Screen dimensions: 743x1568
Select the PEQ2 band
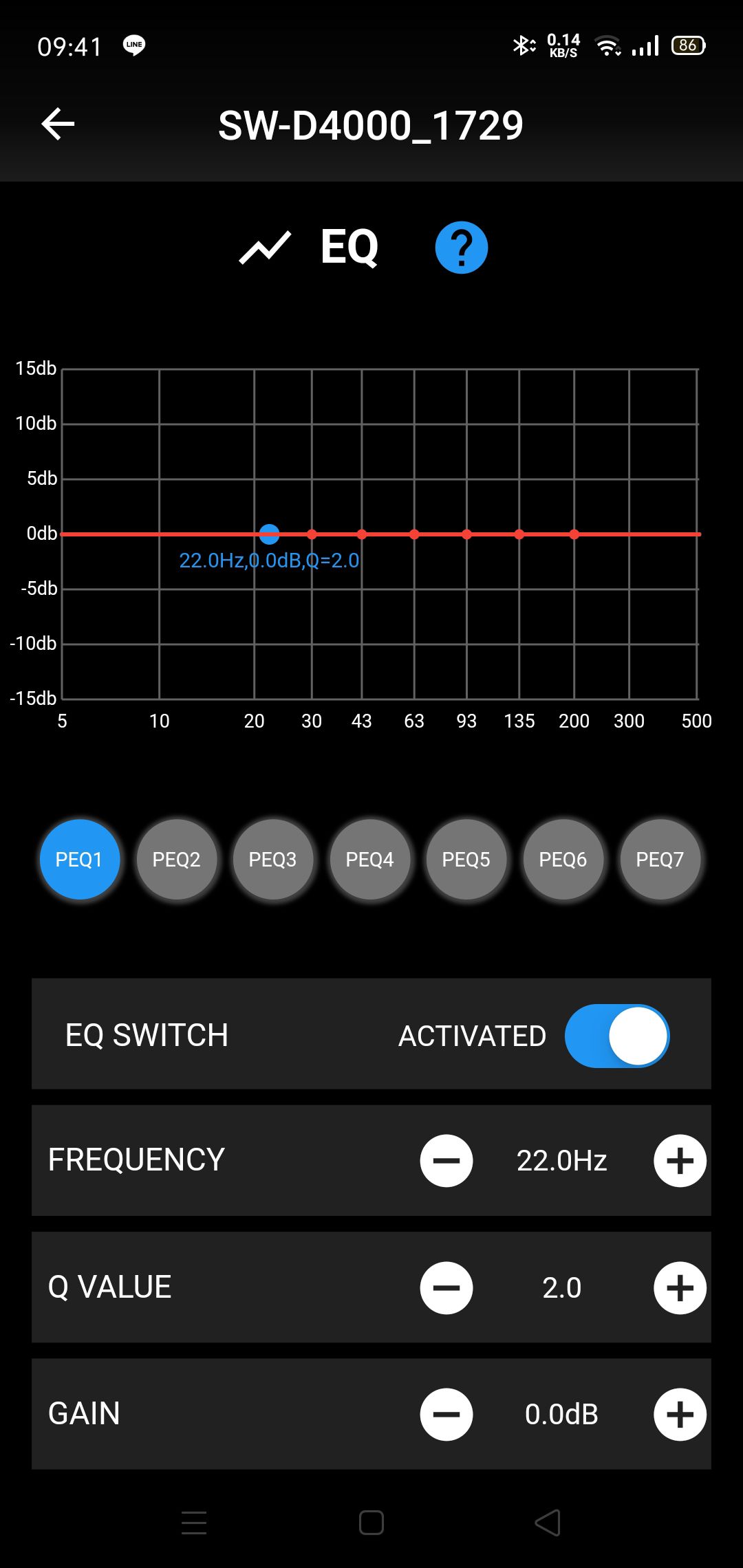pos(176,860)
